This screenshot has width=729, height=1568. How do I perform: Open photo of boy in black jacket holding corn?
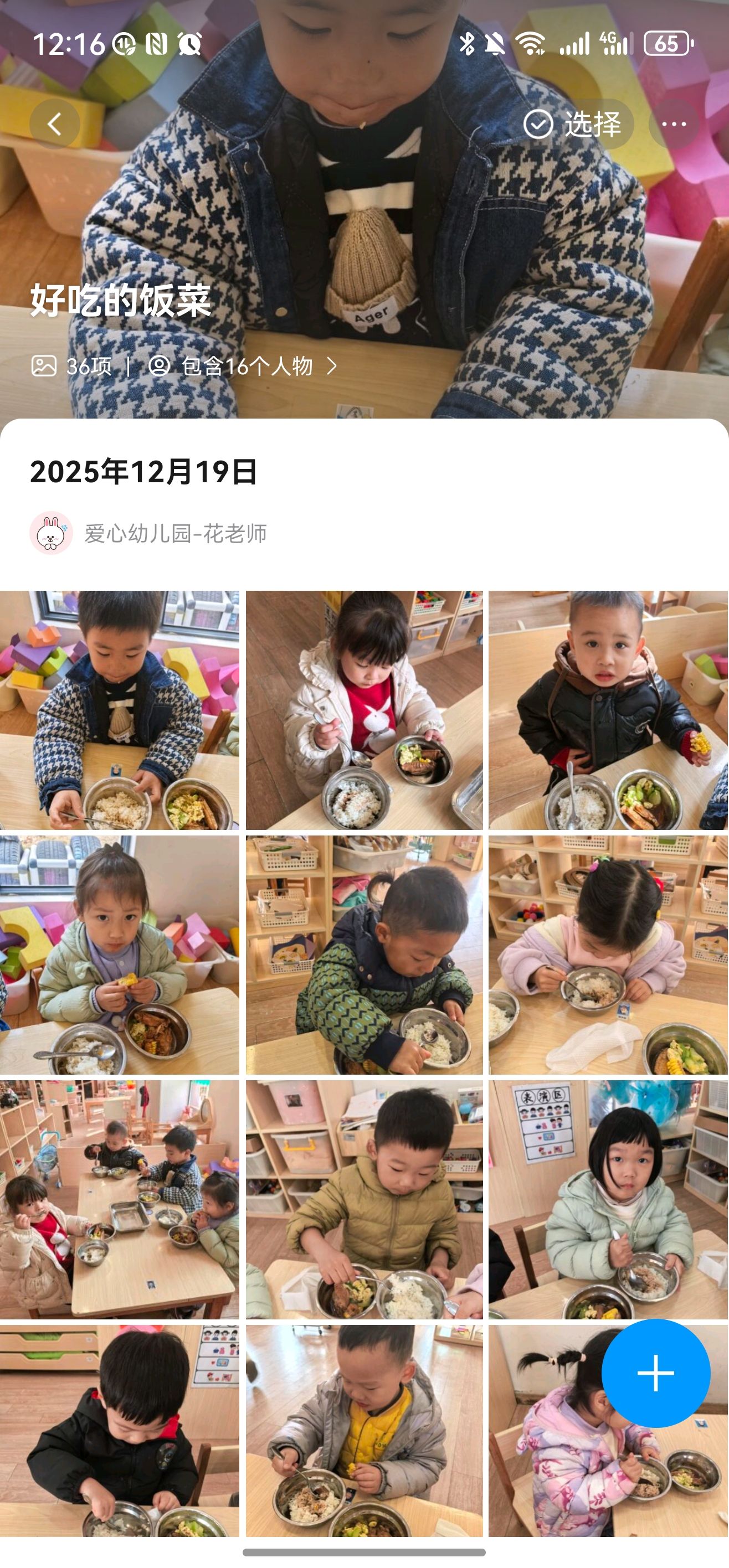pyautogui.click(x=608, y=710)
